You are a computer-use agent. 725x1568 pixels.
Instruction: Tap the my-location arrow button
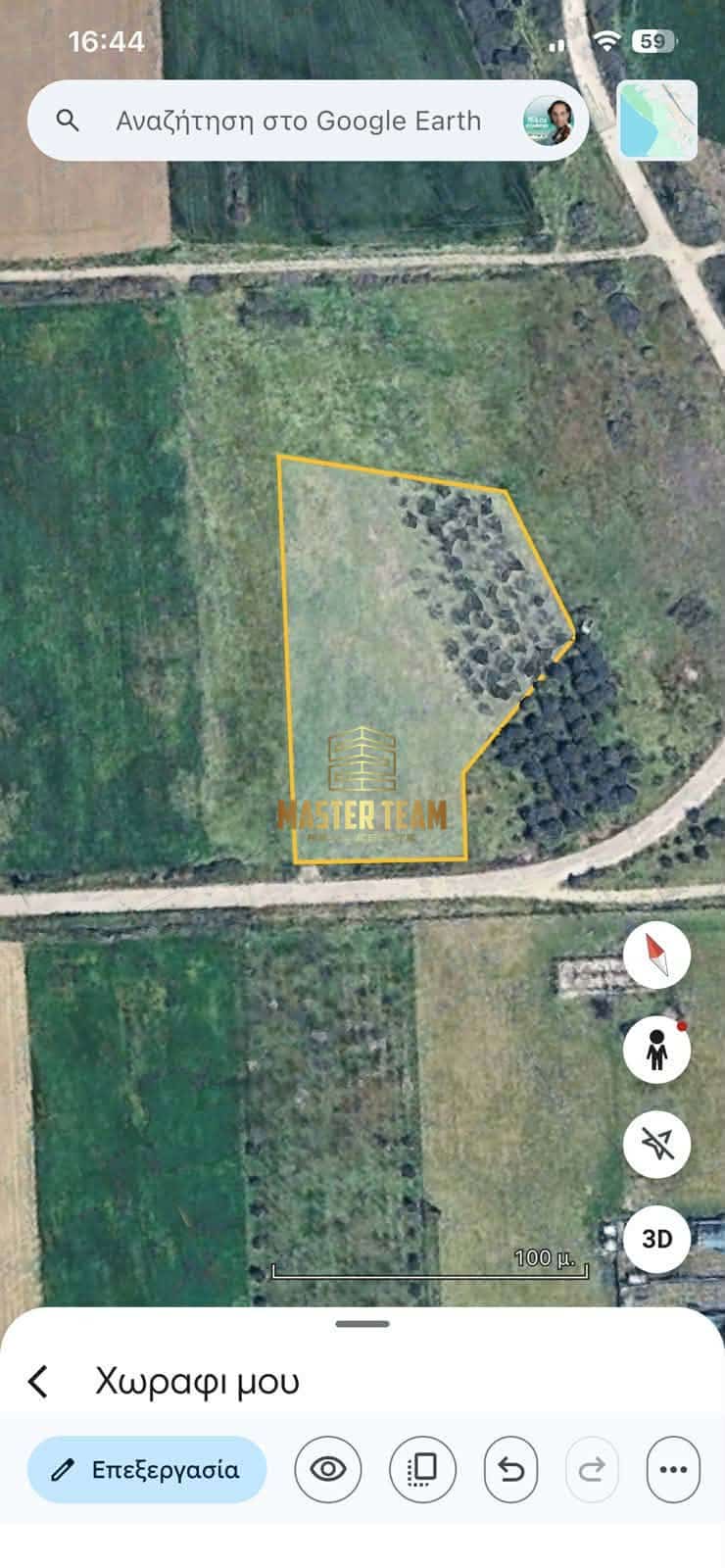[657, 1144]
